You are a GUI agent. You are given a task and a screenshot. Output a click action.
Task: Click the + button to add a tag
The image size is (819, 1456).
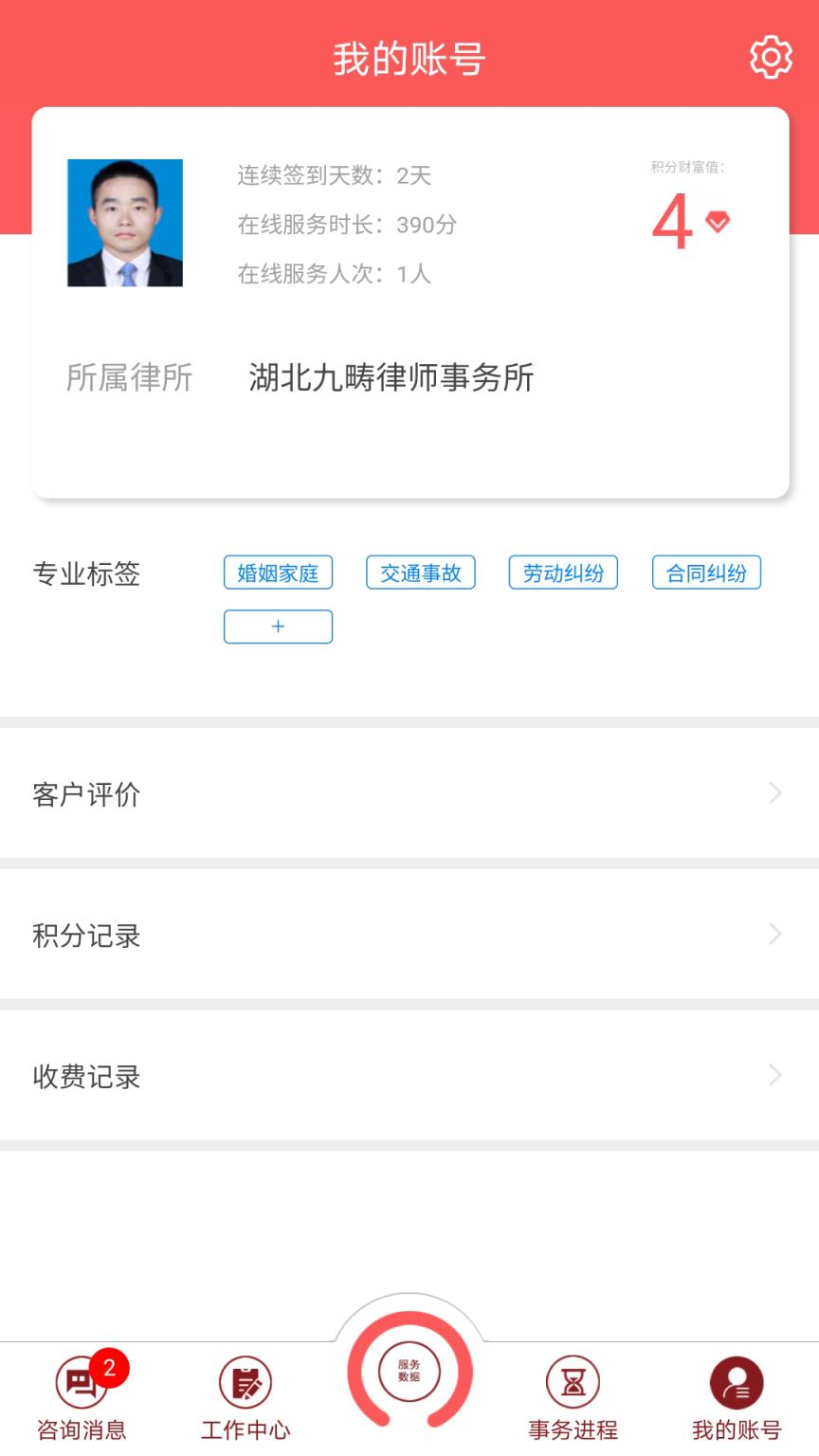pyautogui.click(x=277, y=627)
